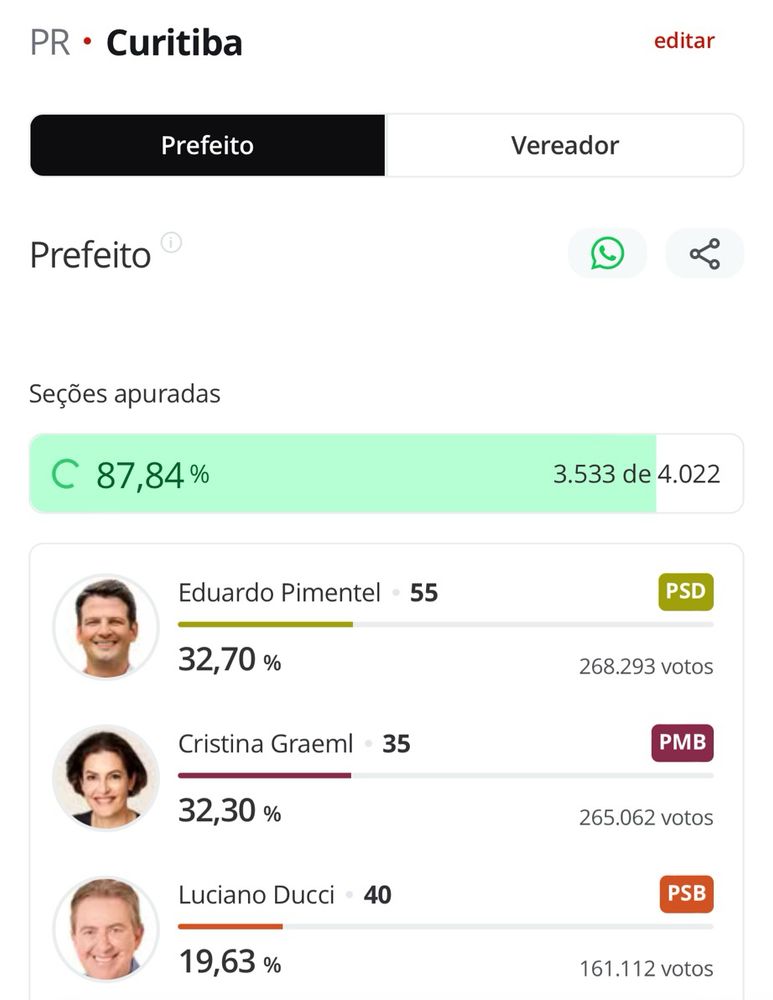
Task: Show info about the Prefeito heading
Action: pos(172,242)
